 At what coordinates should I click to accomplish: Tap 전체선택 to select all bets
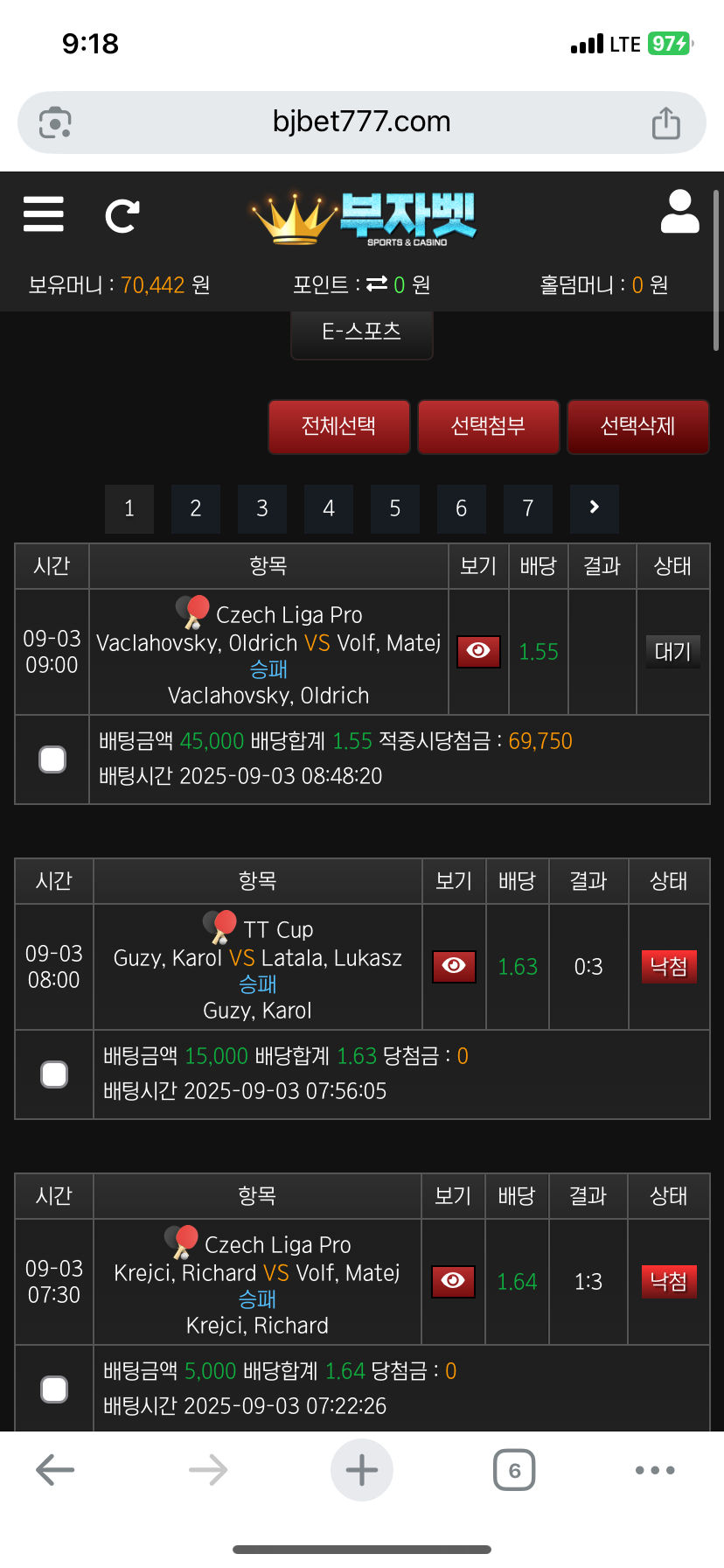339,426
